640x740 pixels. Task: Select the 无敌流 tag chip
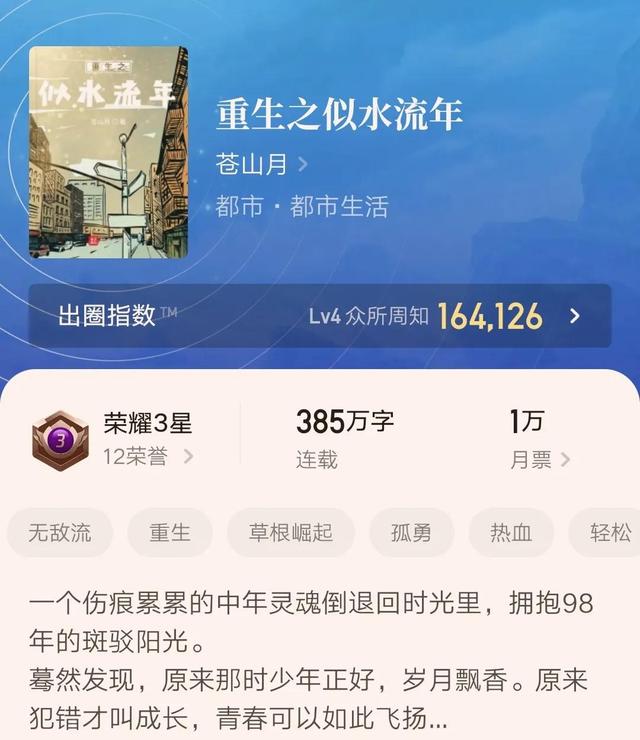point(59,532)
